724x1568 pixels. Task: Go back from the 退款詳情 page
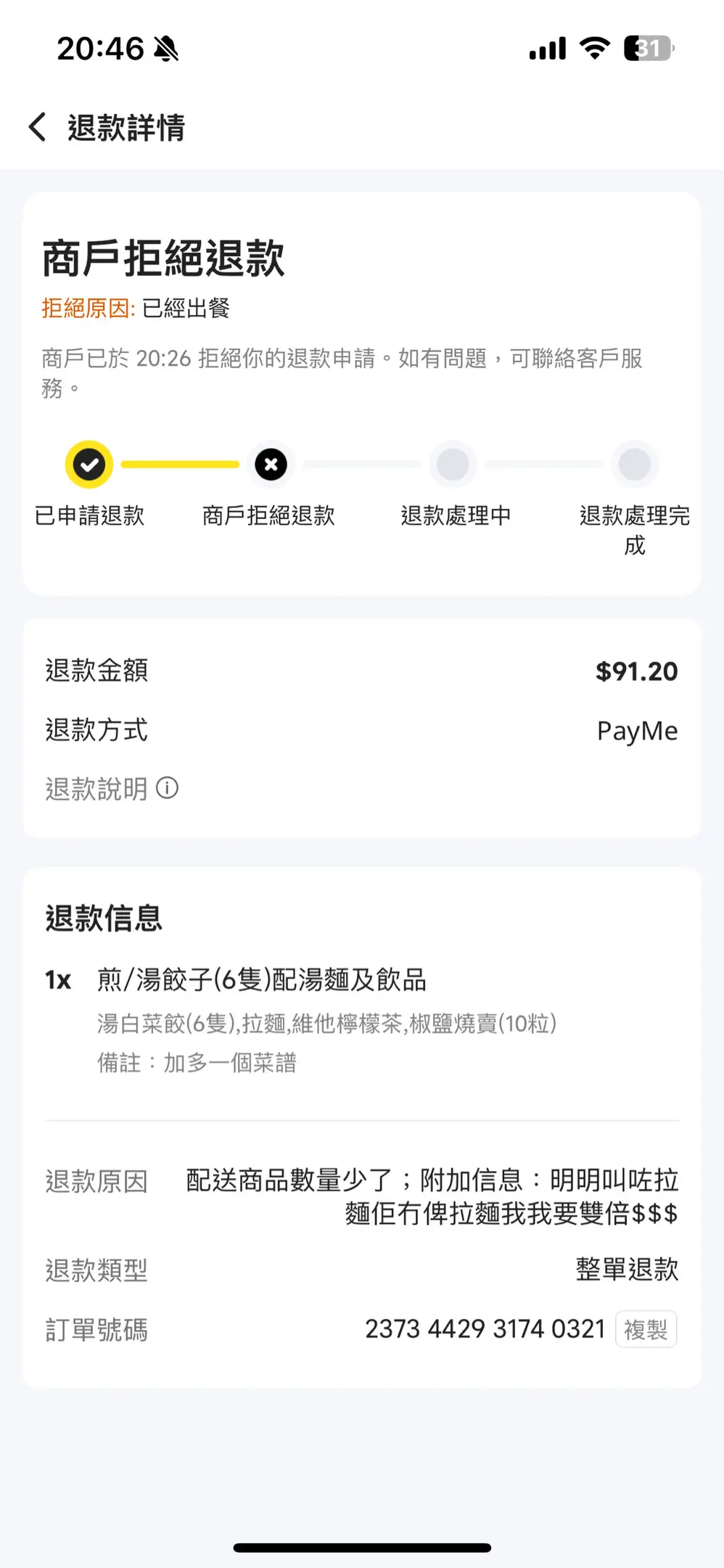pyautogui.click(x=38, y=127)
